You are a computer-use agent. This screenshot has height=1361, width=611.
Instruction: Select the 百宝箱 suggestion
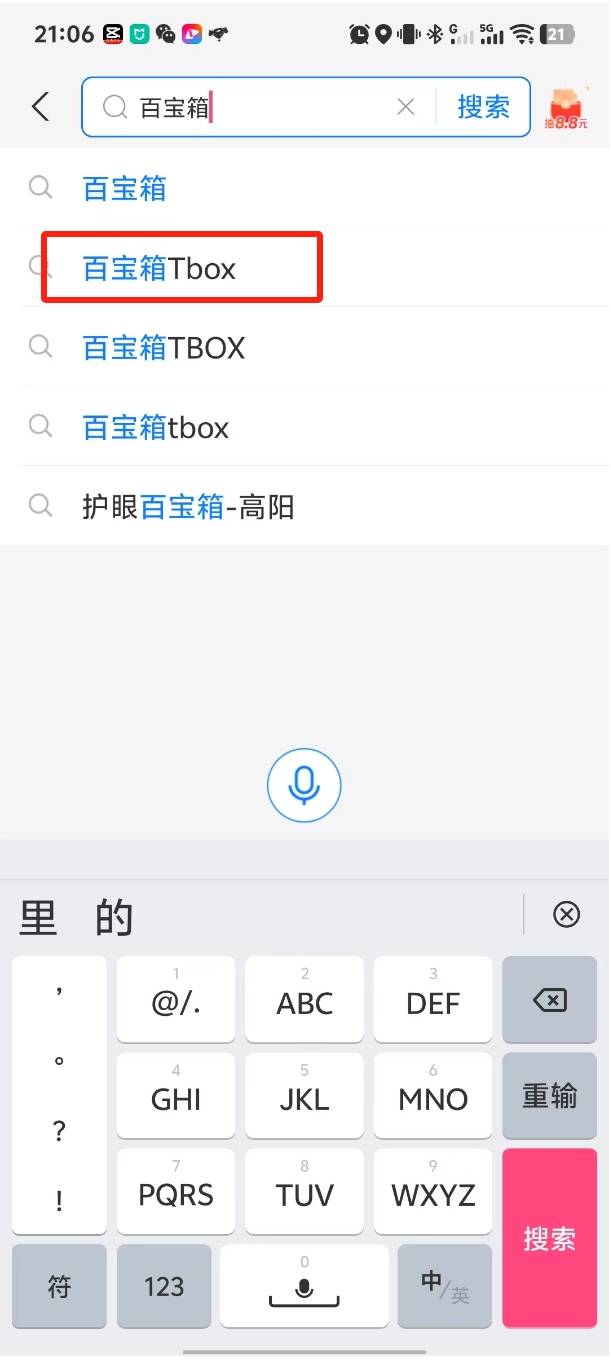[125, 188]
